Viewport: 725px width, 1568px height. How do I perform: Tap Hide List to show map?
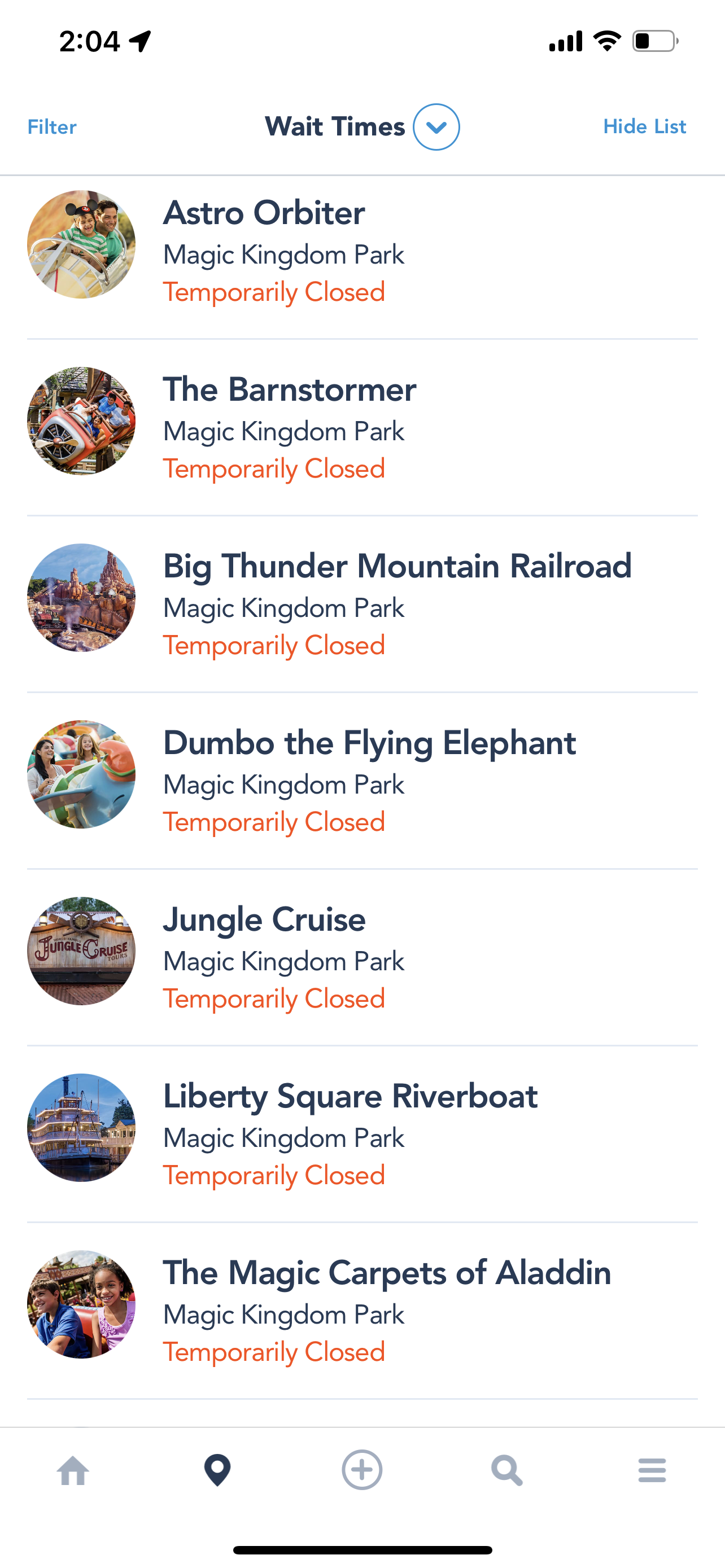coord(644,126)
